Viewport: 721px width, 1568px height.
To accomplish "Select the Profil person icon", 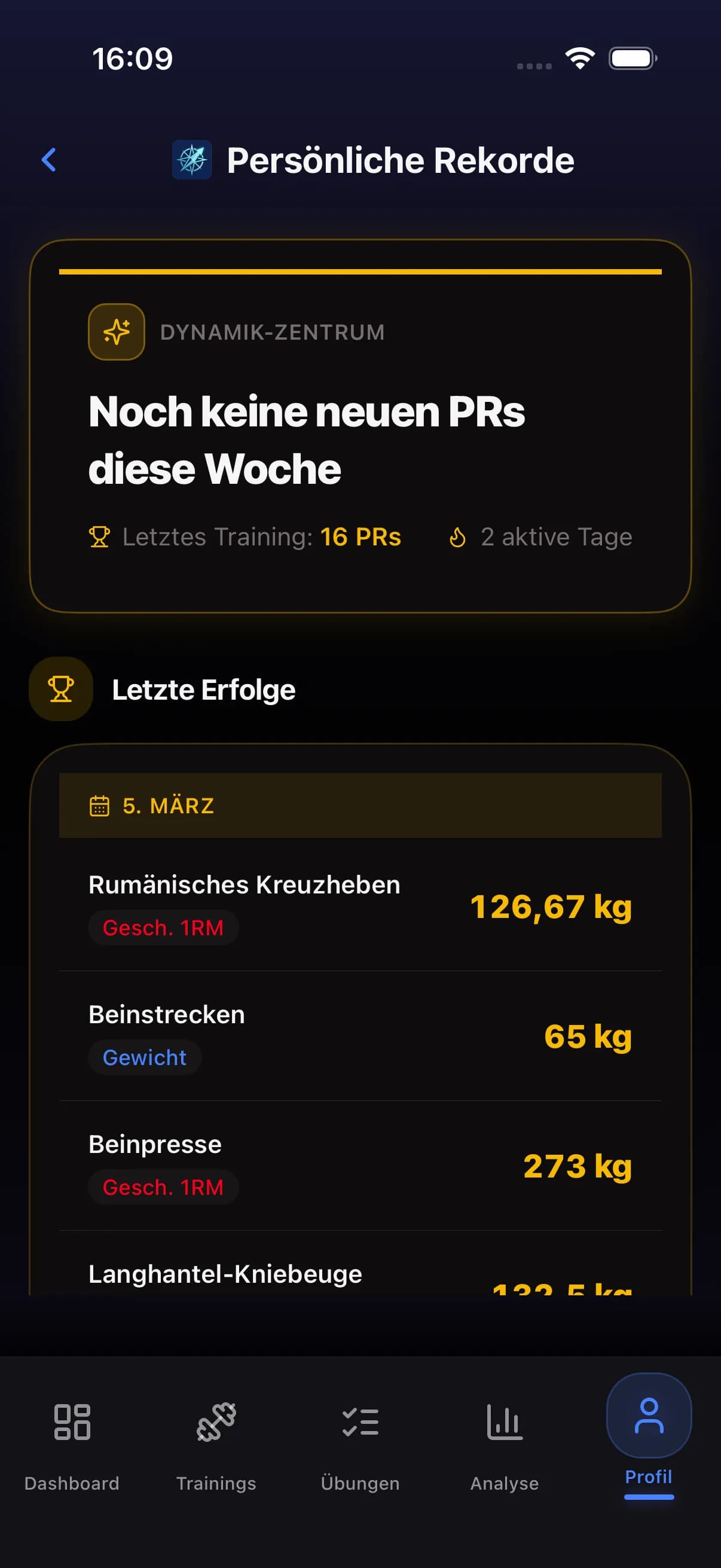I will click(x=649, y=1418).
